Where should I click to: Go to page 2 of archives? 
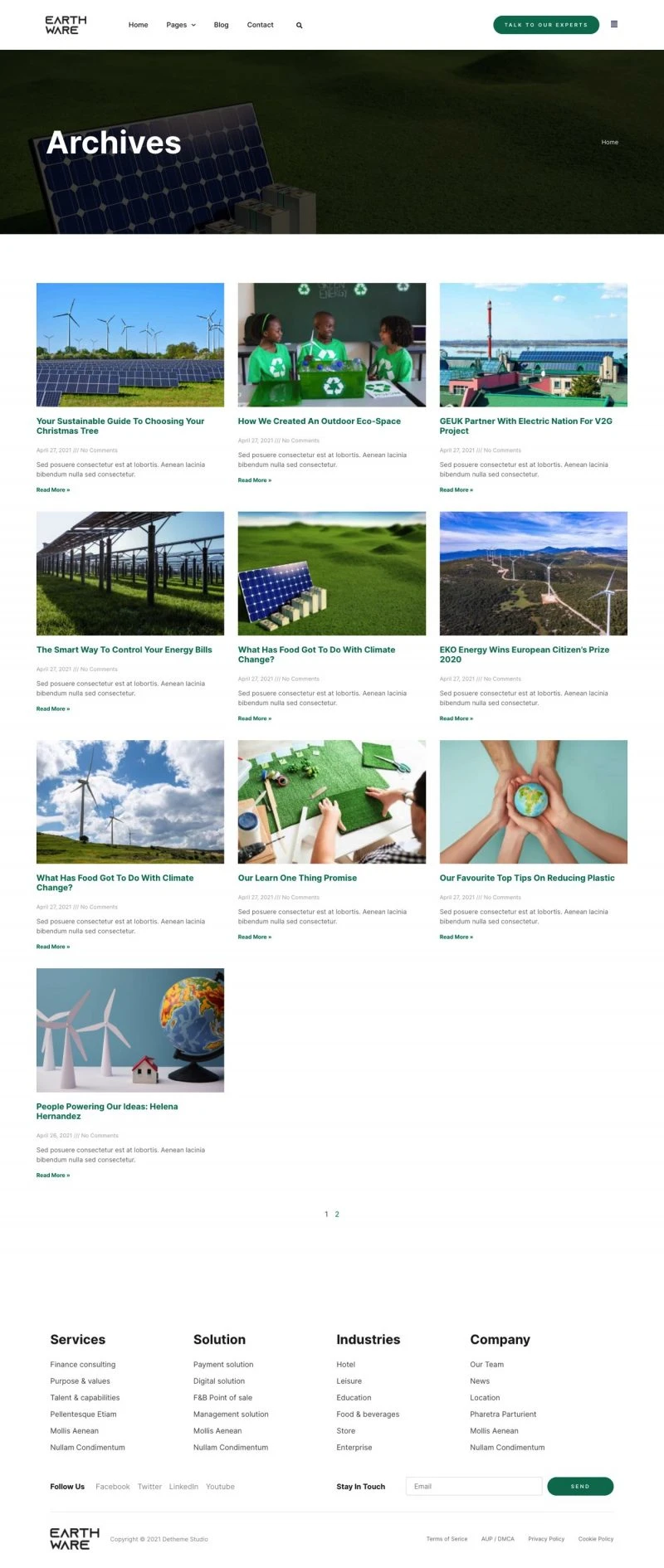point(337,1214)
